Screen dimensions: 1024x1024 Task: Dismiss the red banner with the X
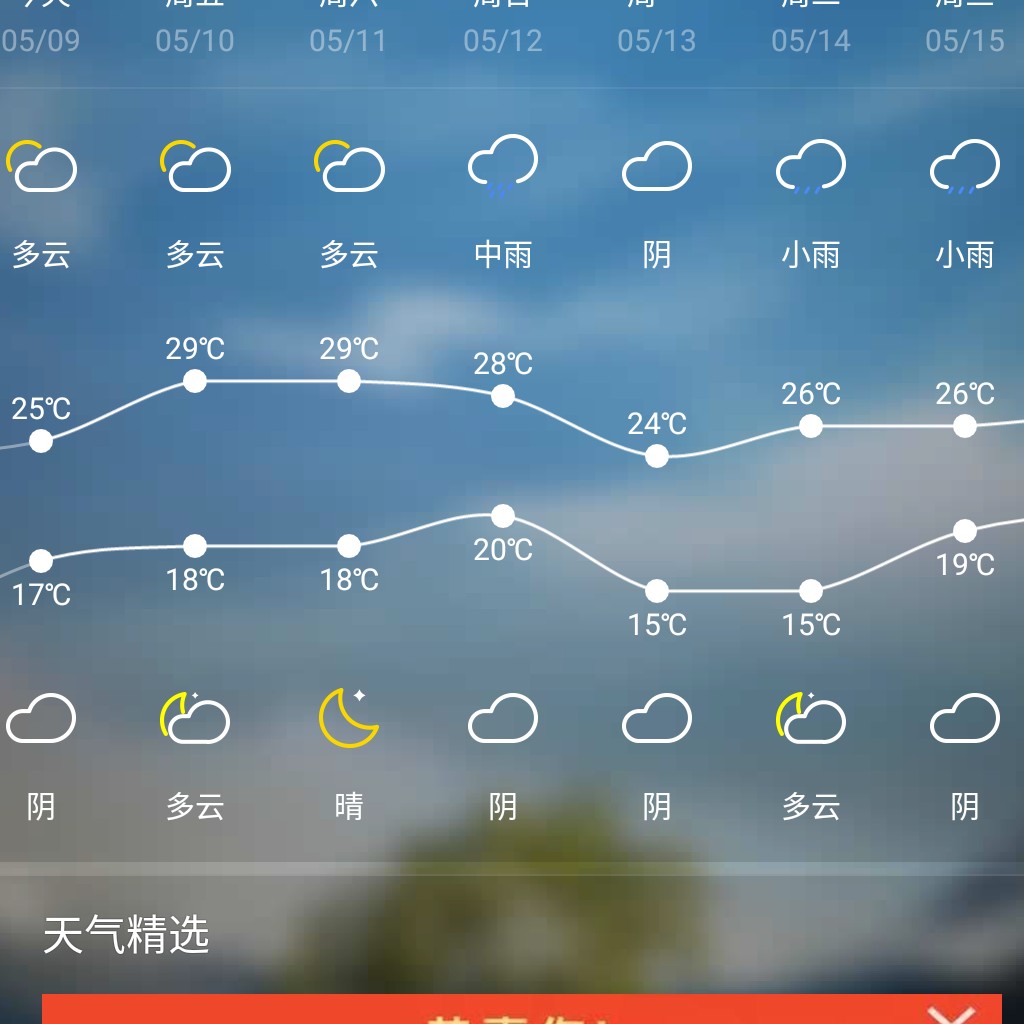pos(951,1014)
